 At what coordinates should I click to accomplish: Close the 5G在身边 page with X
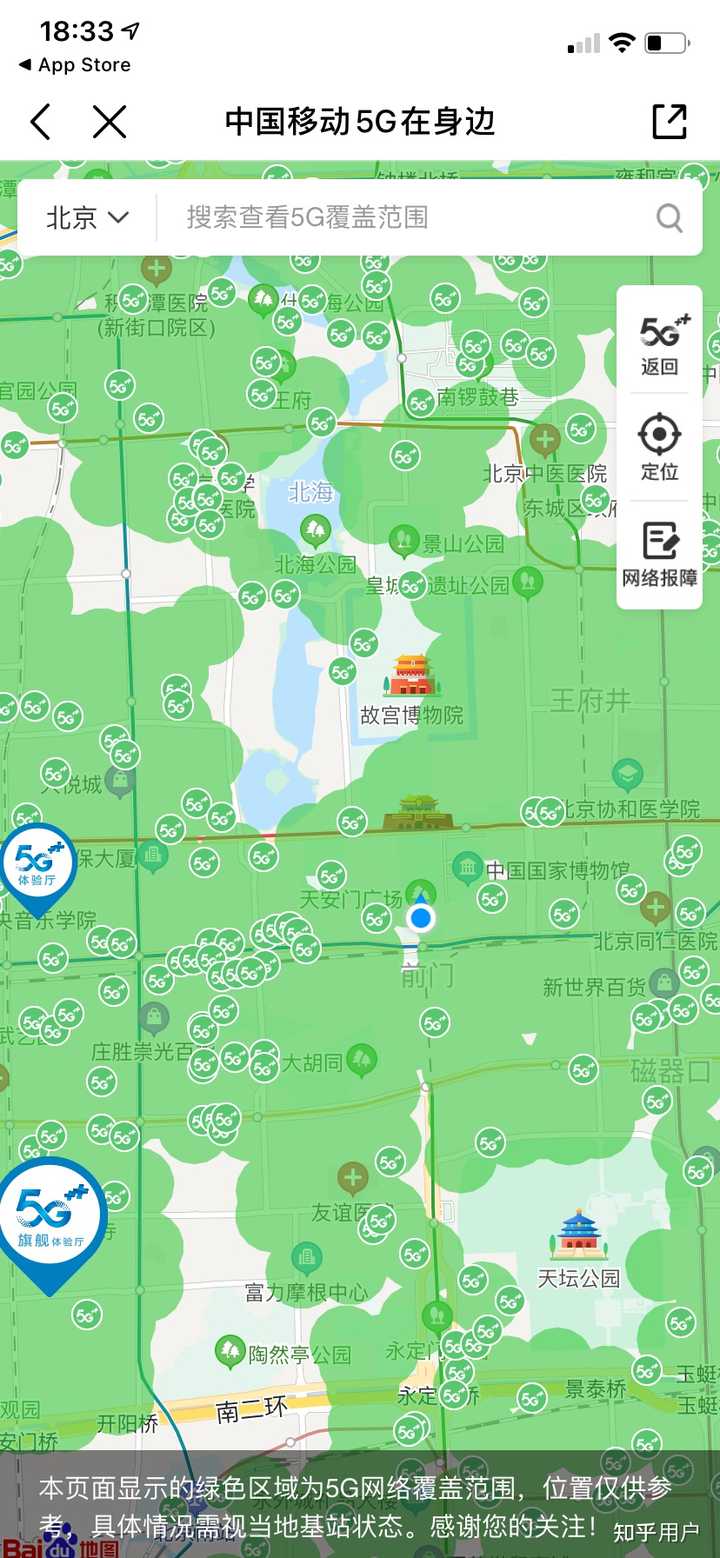(110, 121)
